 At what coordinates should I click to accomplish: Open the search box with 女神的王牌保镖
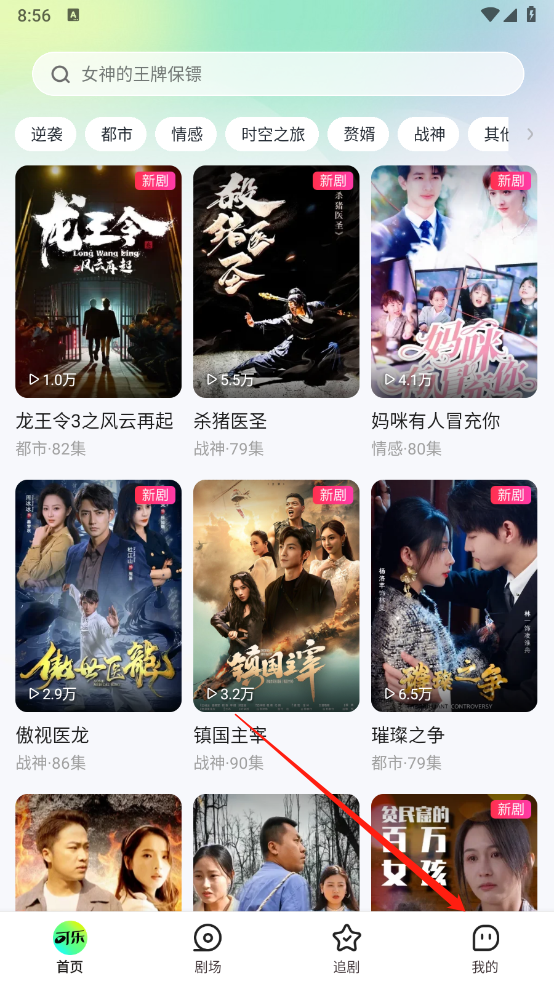click(x=277, y=74)
